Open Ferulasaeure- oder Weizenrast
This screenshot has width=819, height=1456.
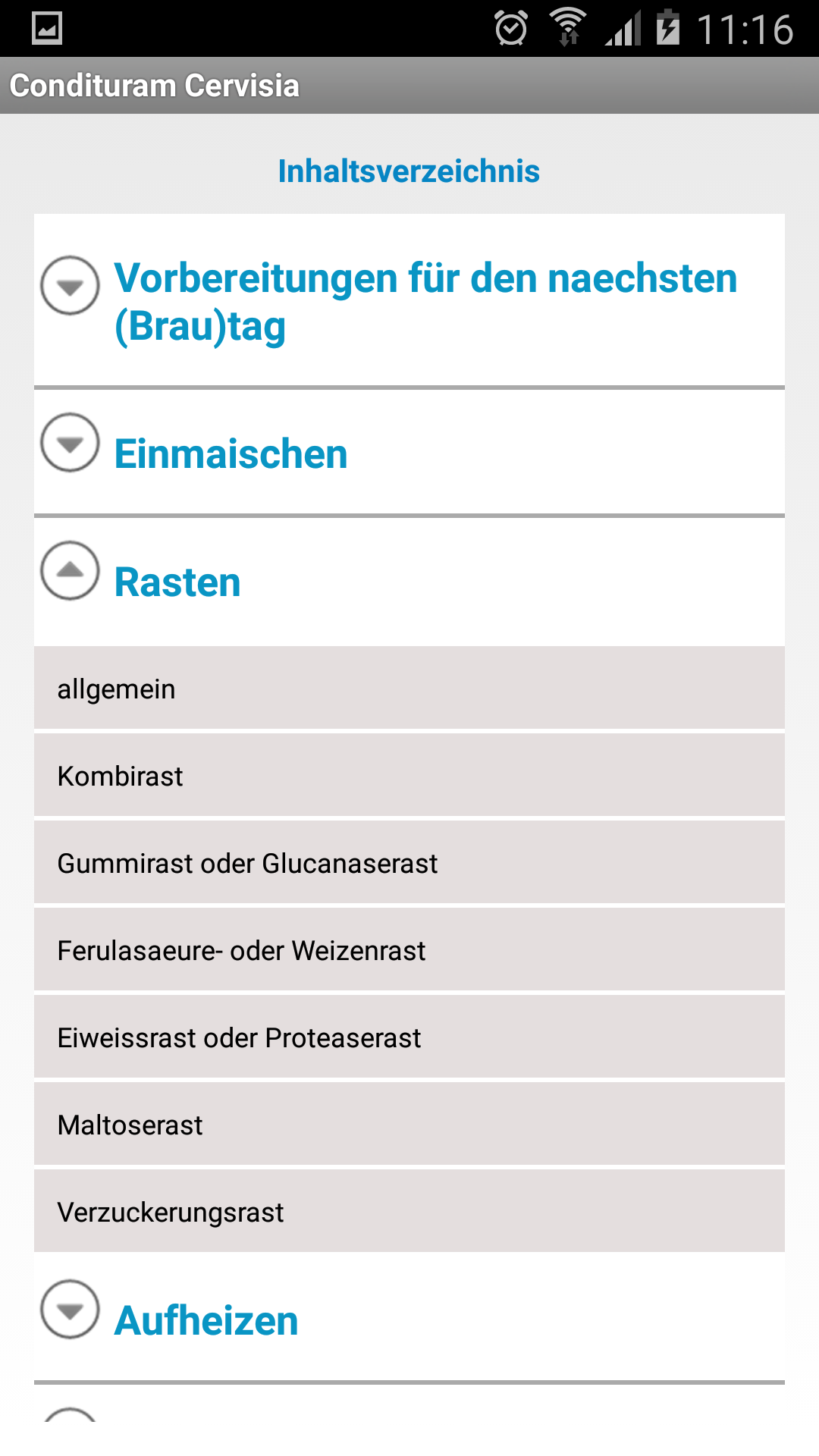point(409,950)
